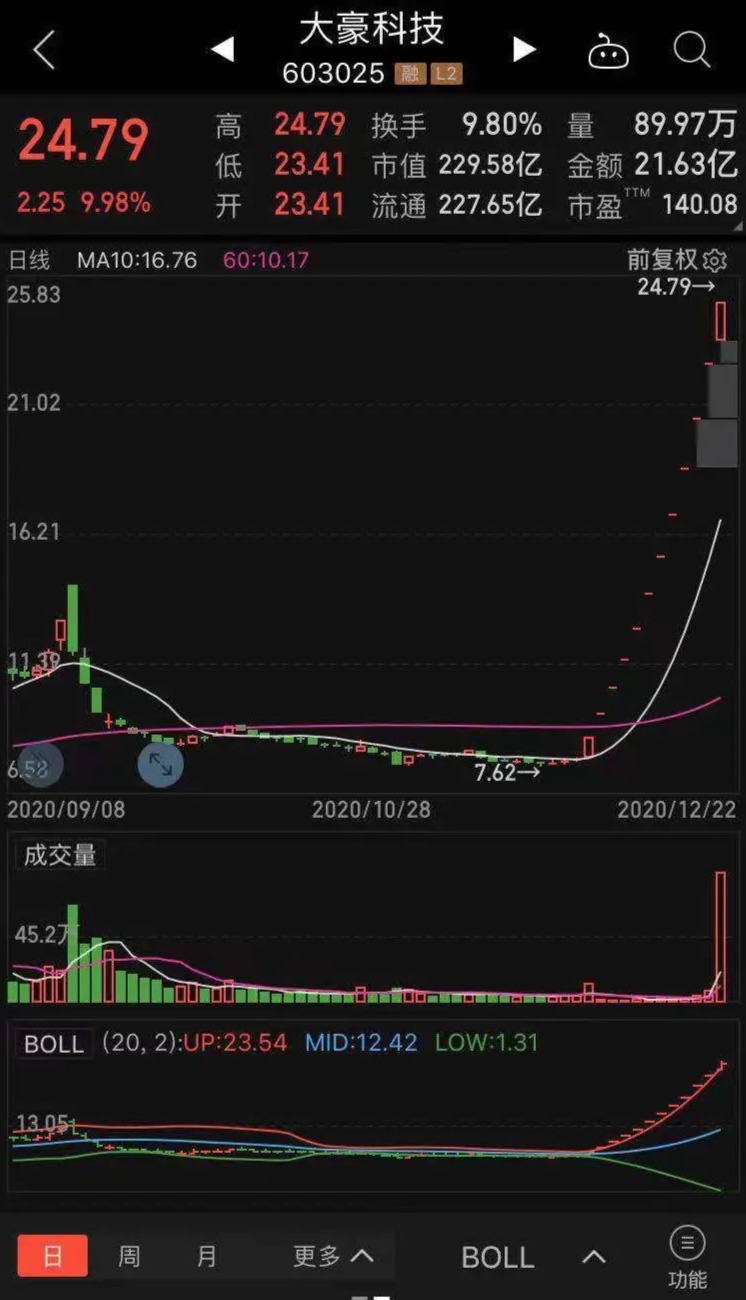Switch to the 月 monthly chart
Viewport: 746px width, 1300px height.
tap(206, 1256)
